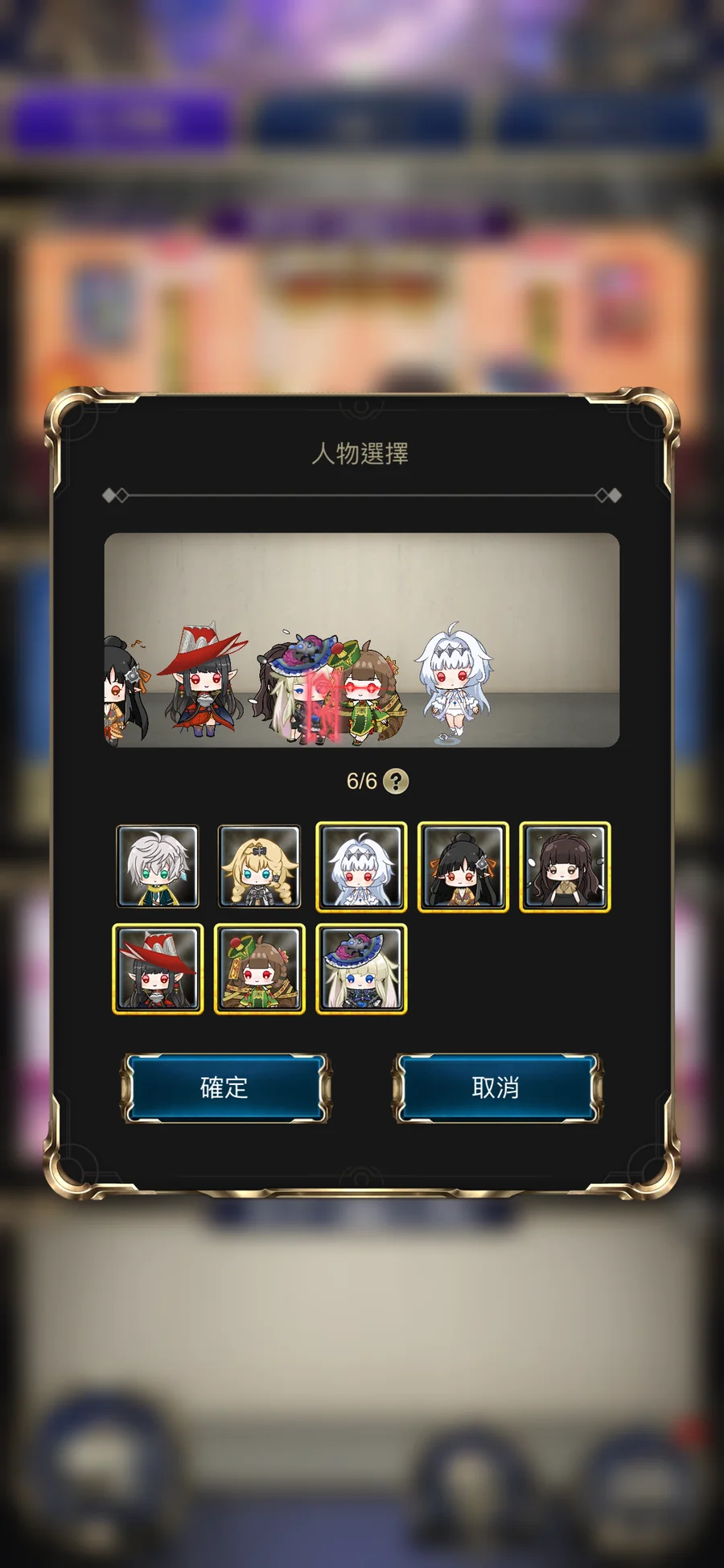Select the blonde braided character portrait

[259, 867]
